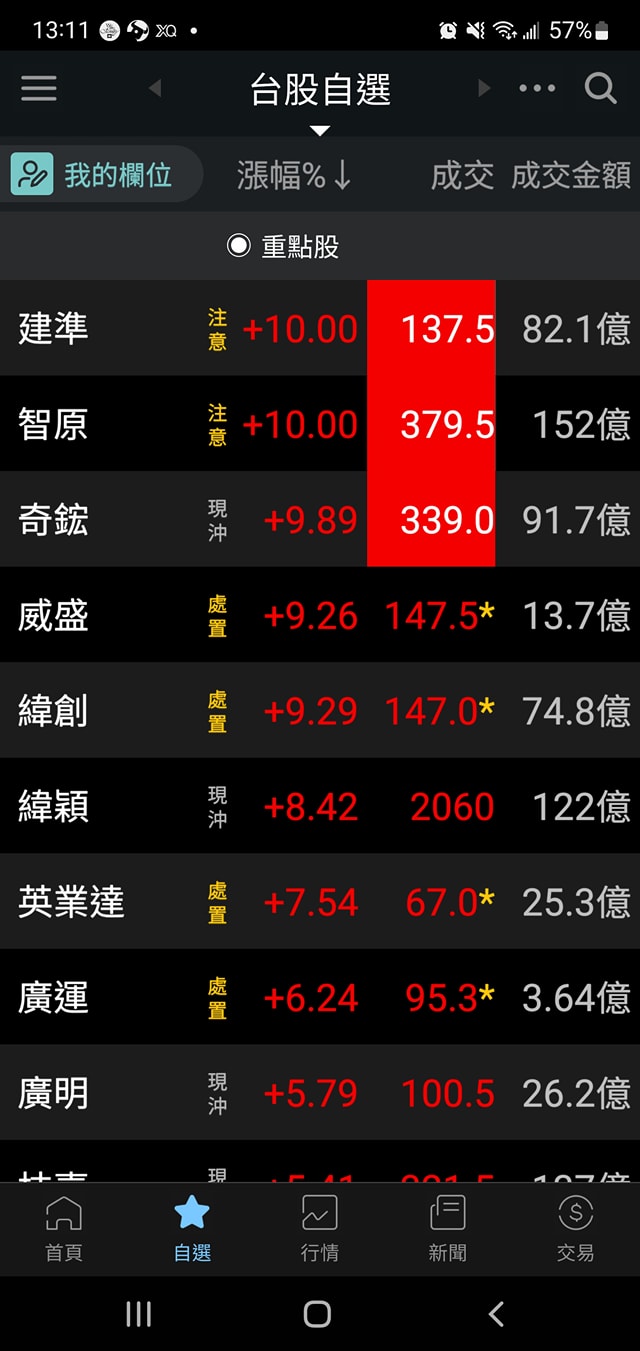Screen dimensions: 640x1351
Task: Open stock 緯穎 details
Action: tap(54, 806)
